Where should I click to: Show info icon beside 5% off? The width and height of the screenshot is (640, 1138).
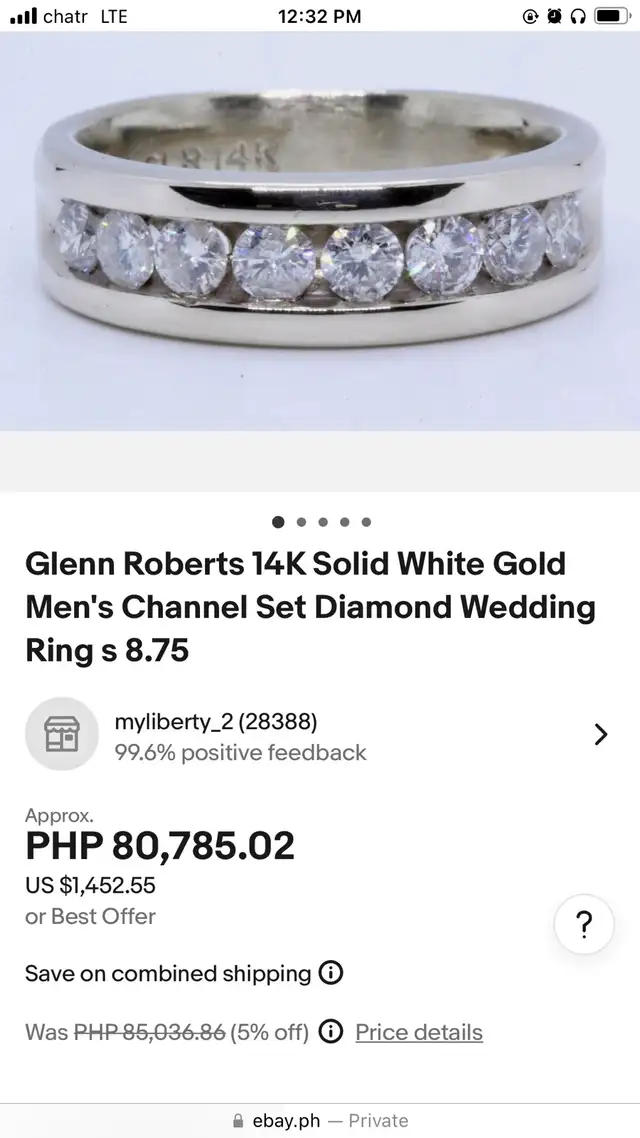pos(331,1032)
